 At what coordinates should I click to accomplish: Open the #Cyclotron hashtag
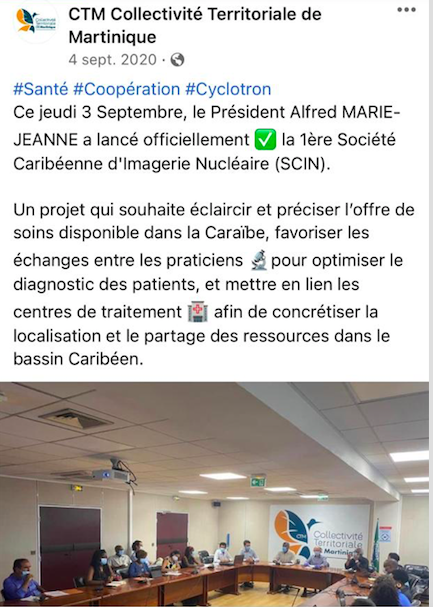[228, 89]
